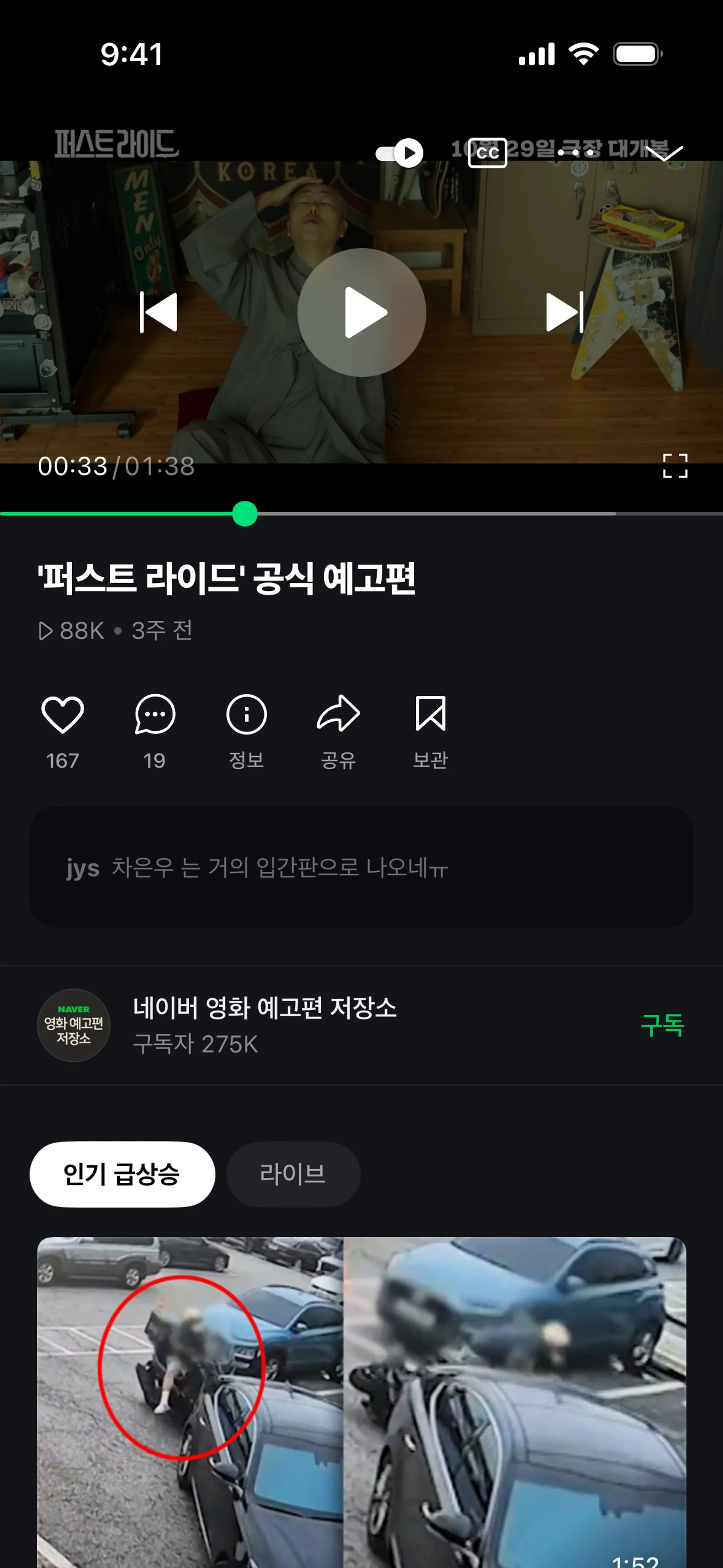This screenshot has height=1568, width=723.
Task: Open the 19 comments
Action: tap(155, 715)
